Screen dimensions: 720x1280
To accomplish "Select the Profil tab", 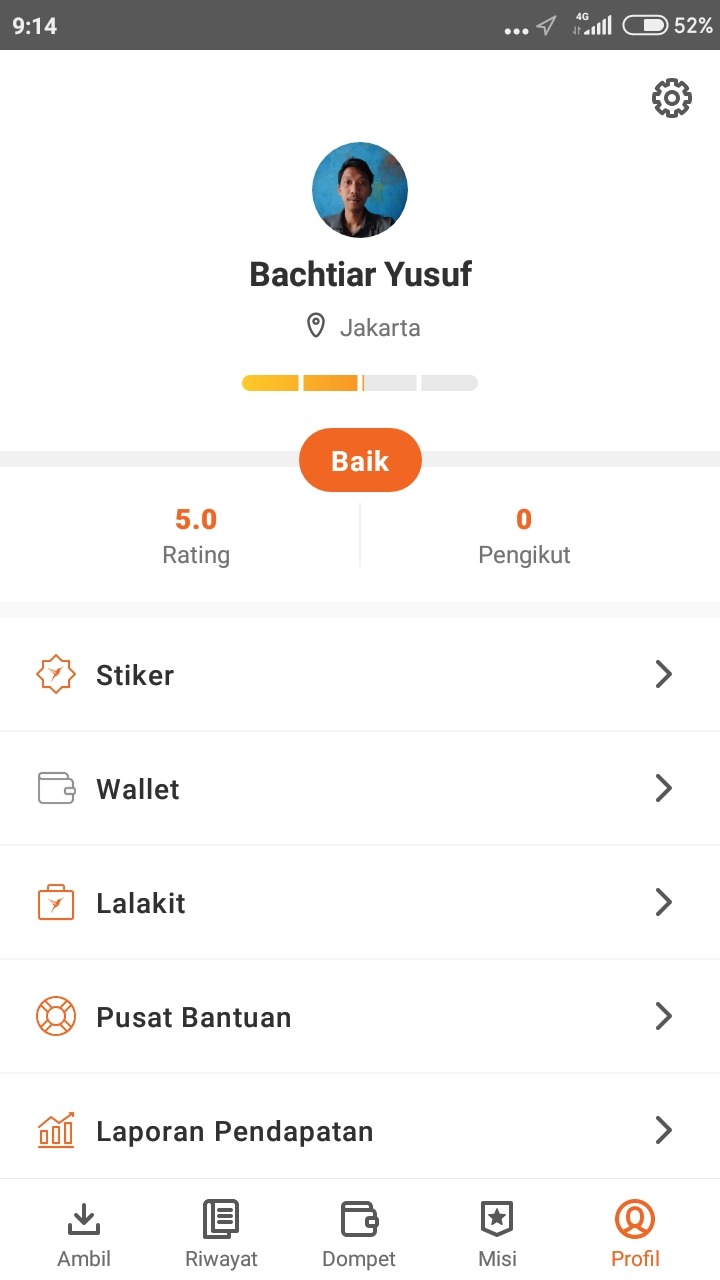I will point(635,1233).
